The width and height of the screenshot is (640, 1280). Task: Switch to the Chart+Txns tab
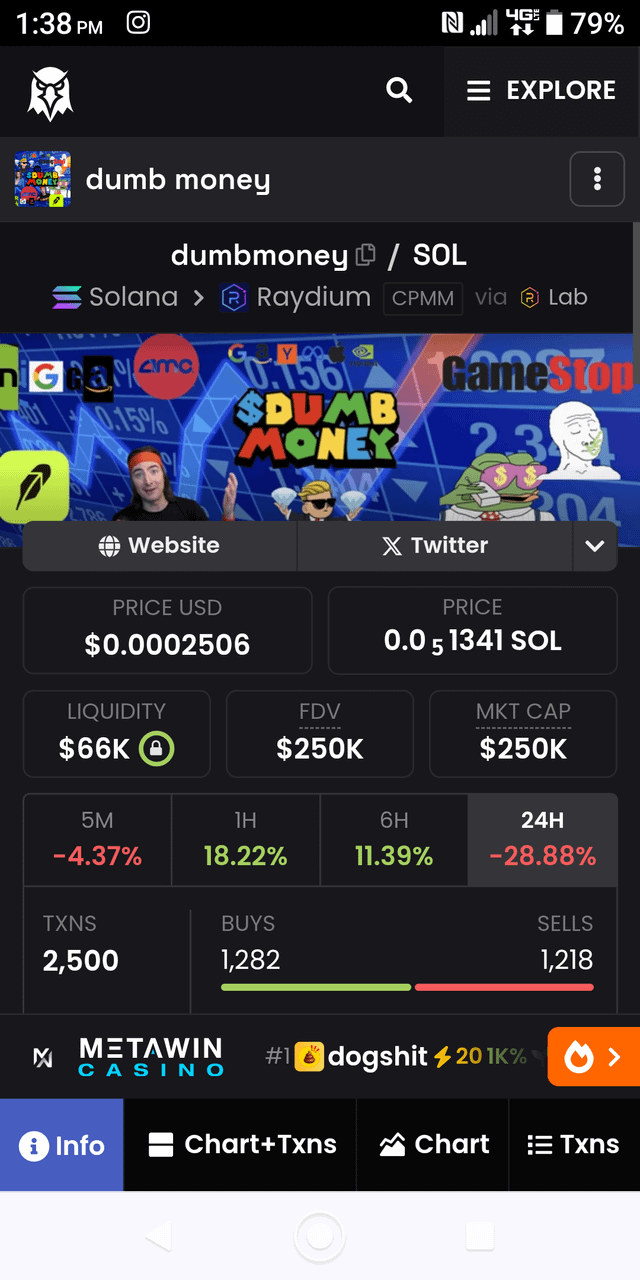pyautogui.click(x=241, y=1145)
